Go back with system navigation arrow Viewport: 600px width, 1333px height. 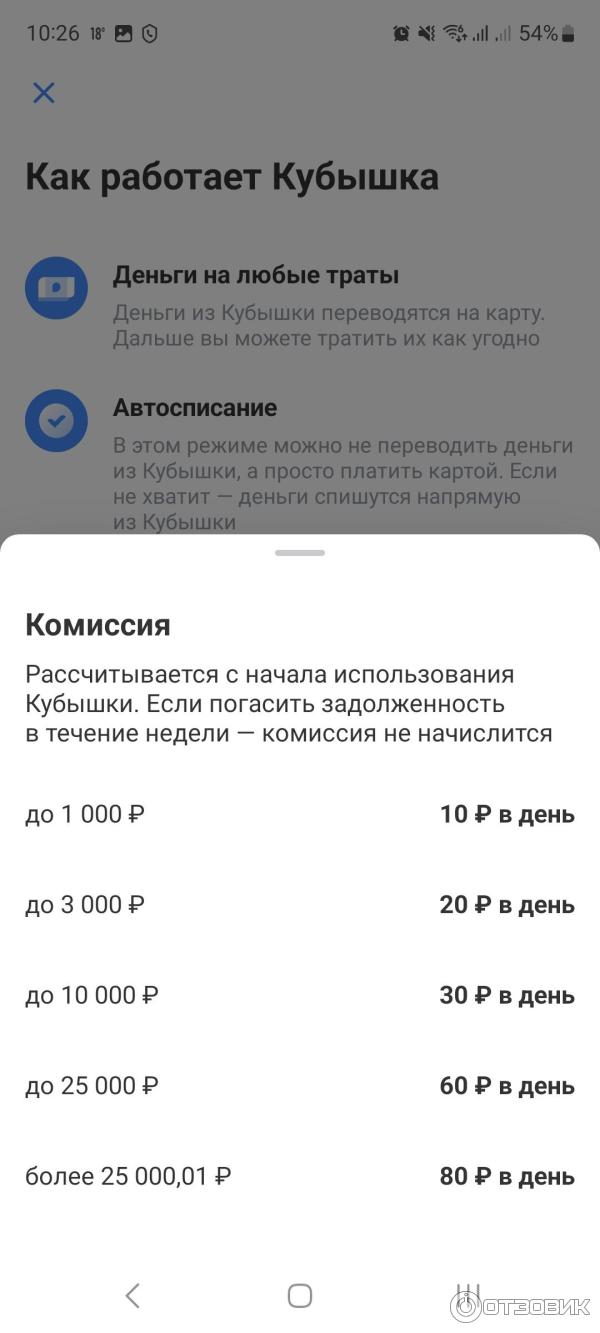132,1295
